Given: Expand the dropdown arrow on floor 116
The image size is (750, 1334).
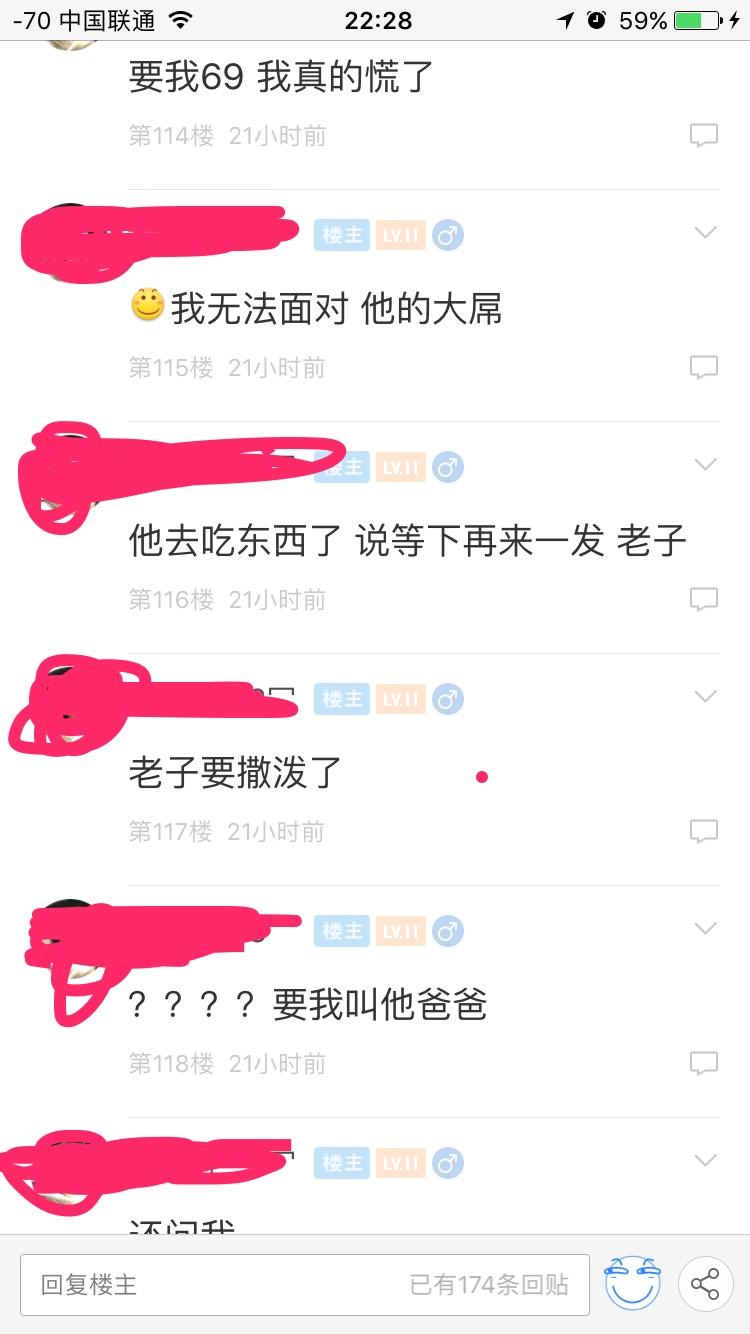Looking at the screenshot, I should click(706, 465).
